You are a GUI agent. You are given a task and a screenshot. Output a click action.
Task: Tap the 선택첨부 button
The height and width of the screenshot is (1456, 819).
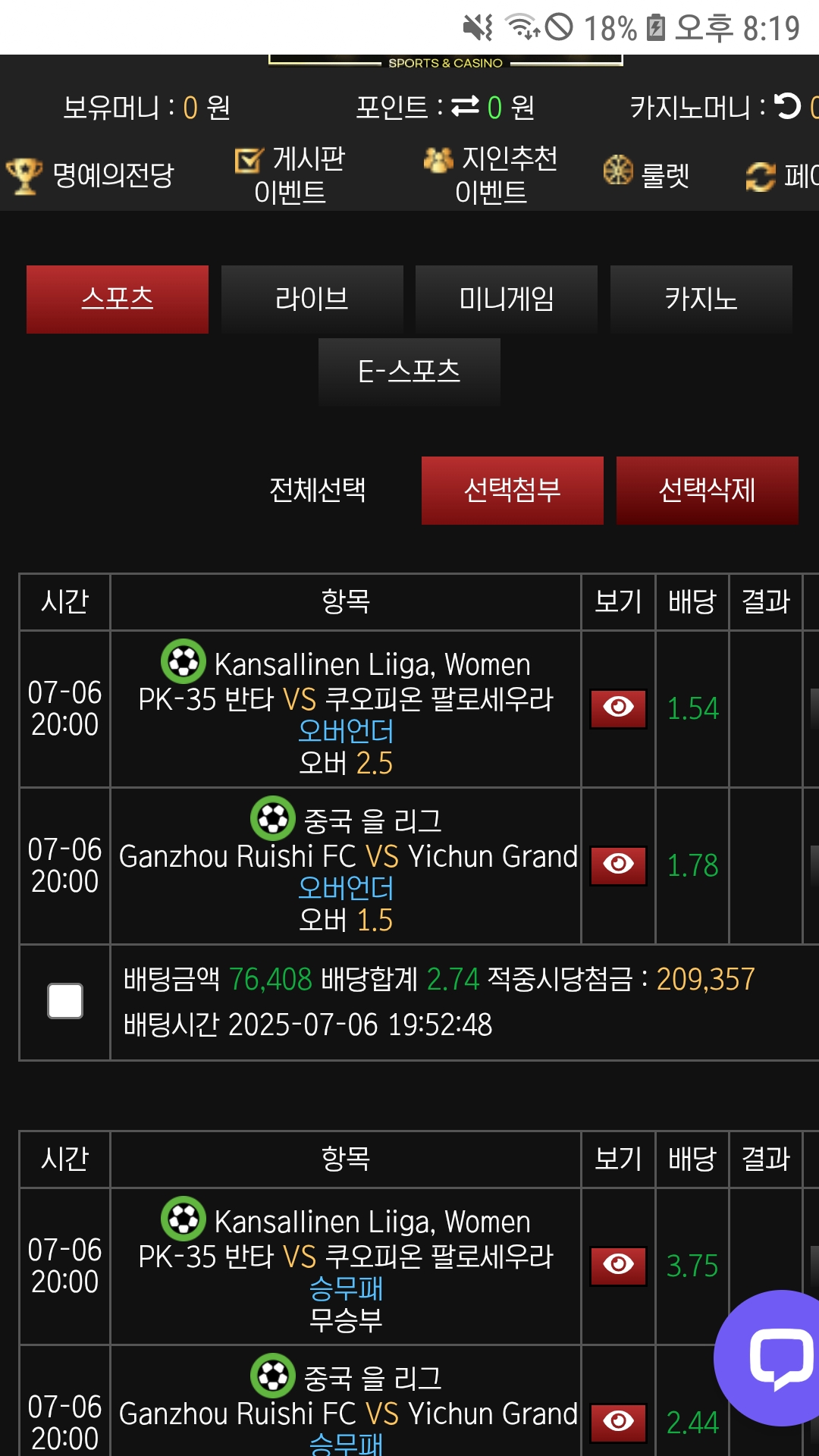tap(512, 490)
